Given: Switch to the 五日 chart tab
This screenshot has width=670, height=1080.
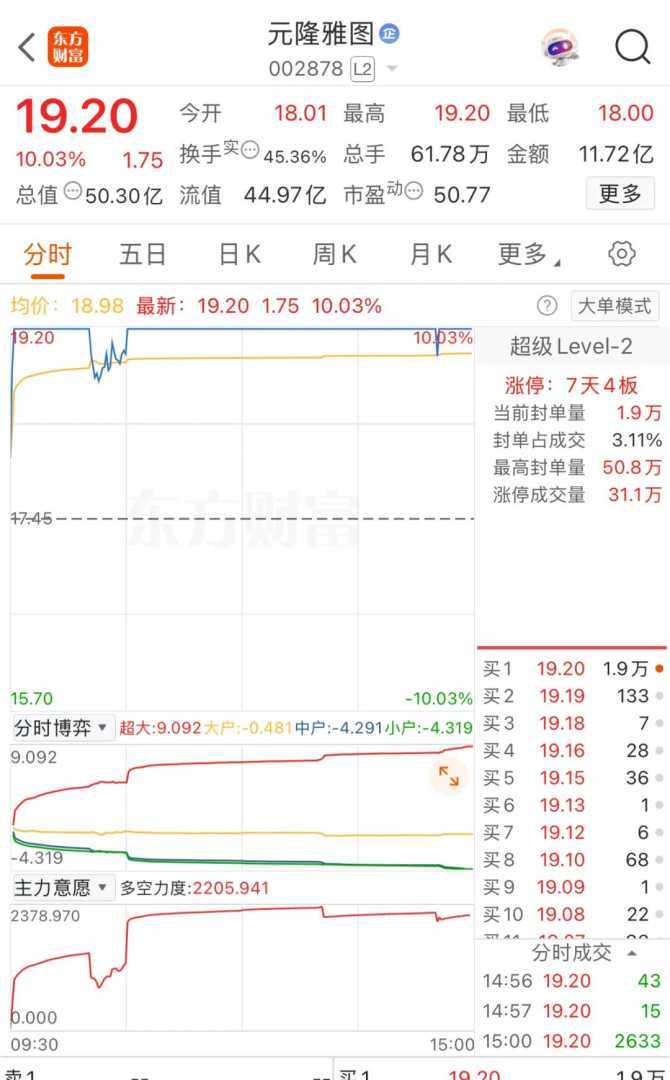Looking at the screenshot, I should (143, 254).
